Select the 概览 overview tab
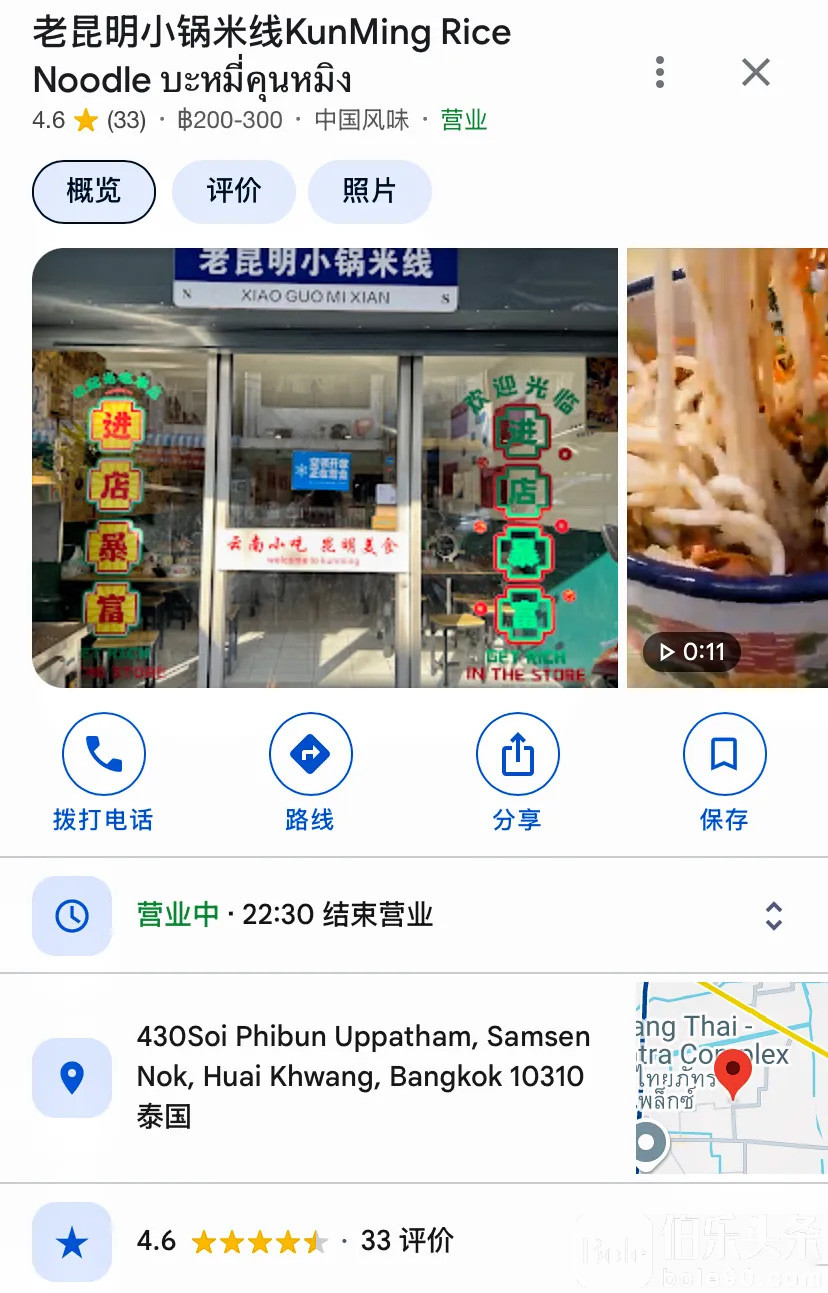Screen dimensions: 828x1293 click(94, 191)
